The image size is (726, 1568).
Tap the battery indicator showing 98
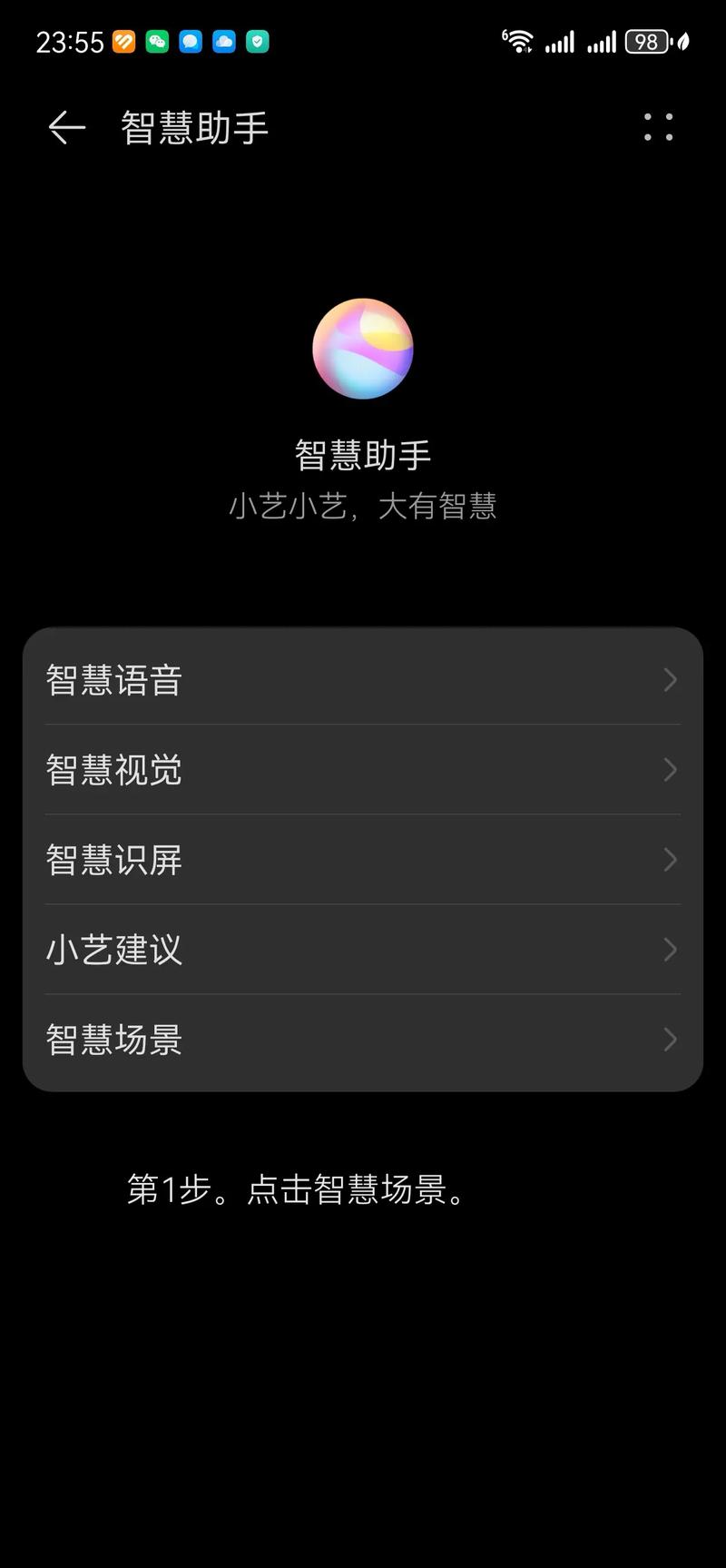point(646,41)
